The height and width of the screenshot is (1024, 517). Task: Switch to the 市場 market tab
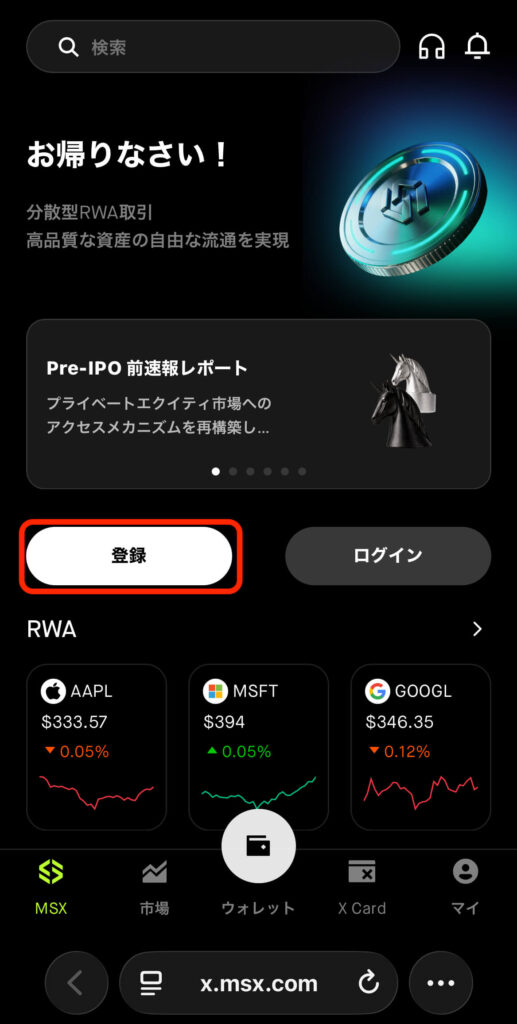(x=155, y=887)
